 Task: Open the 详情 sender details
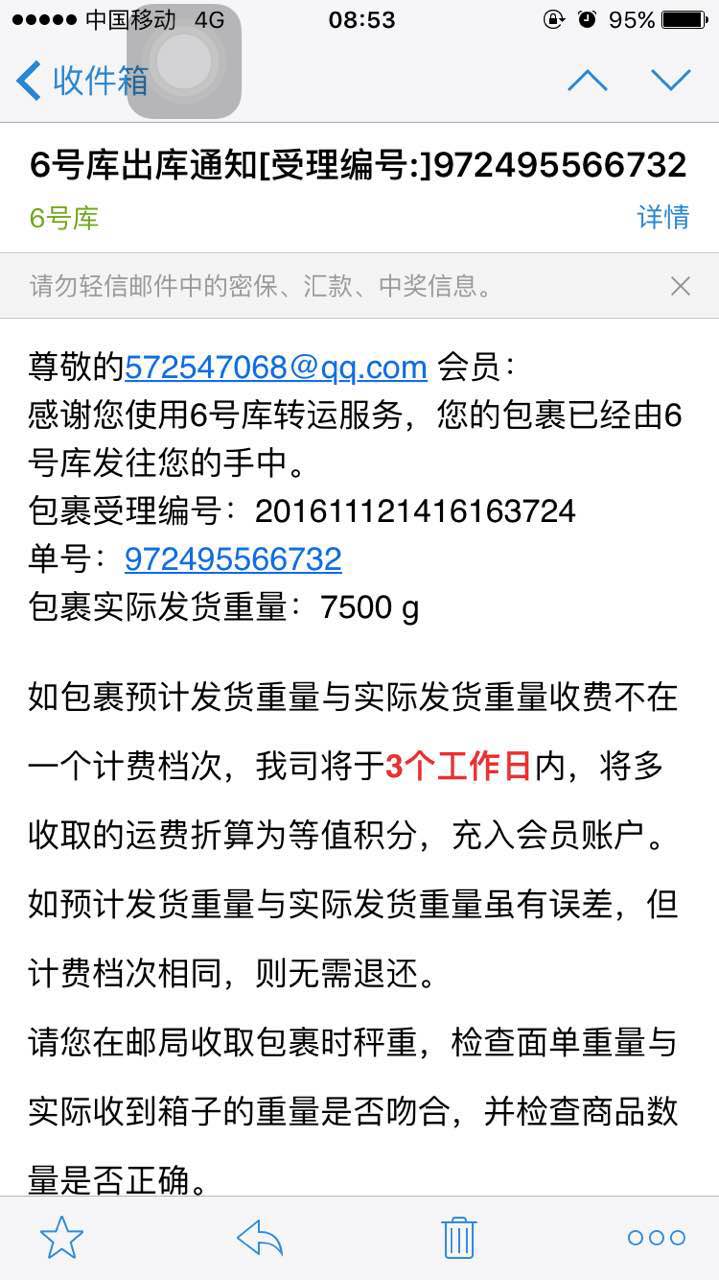pos(663,216)
